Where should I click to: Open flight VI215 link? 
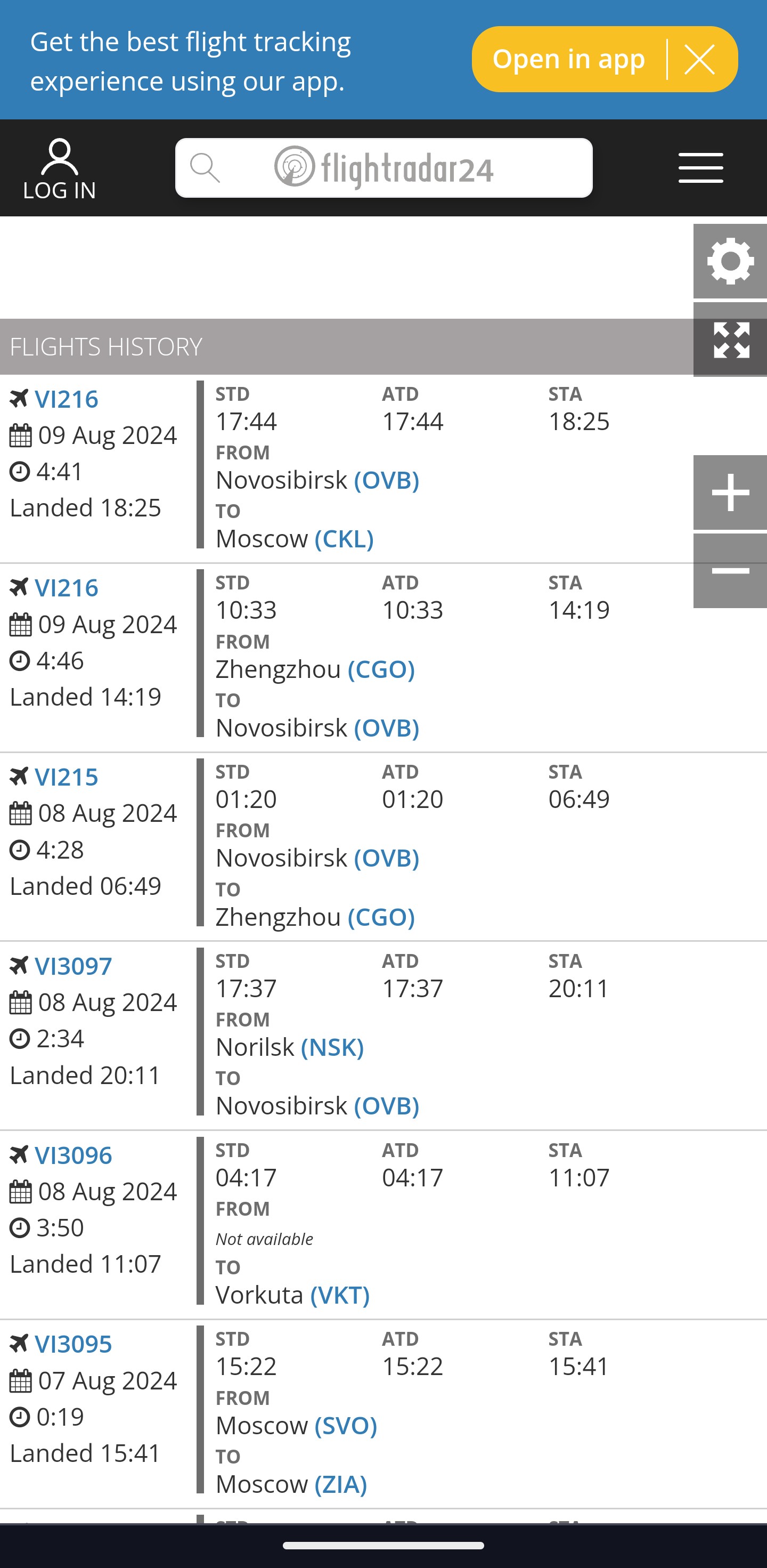coord(66,777)
